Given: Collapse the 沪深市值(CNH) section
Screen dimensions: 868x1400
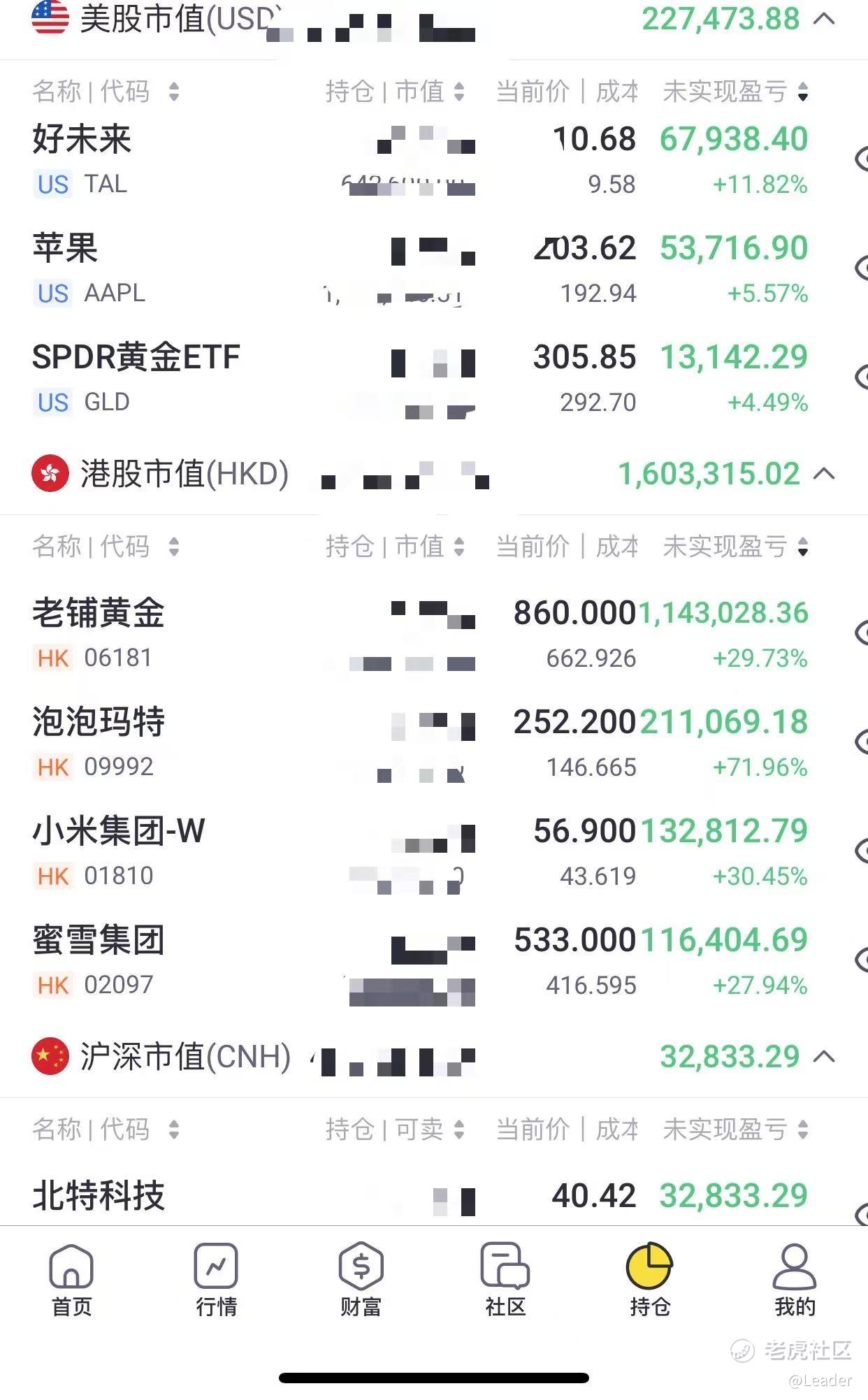Looking at the screenshot, I should pyautogui.click(x=825, y=1056).
